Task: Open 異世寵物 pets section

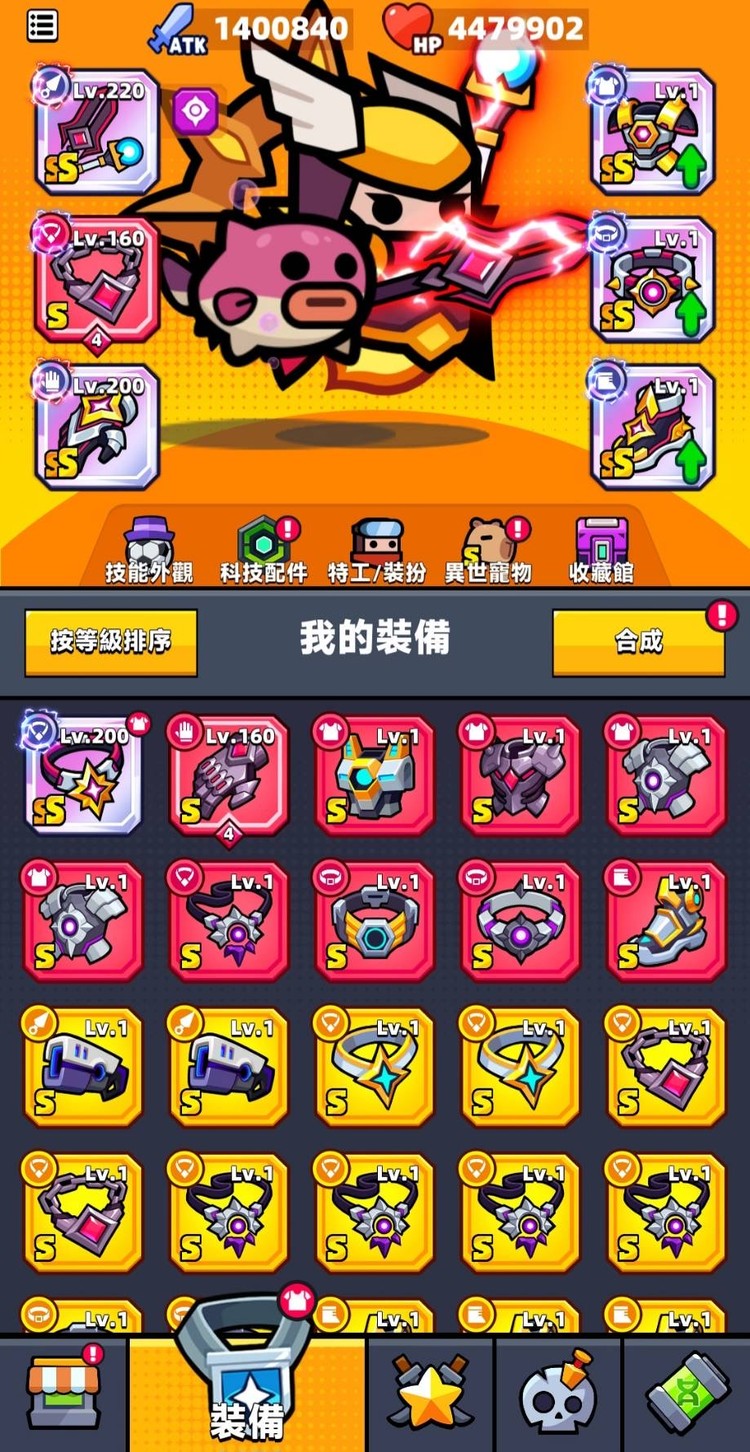Action: point(489,551)
